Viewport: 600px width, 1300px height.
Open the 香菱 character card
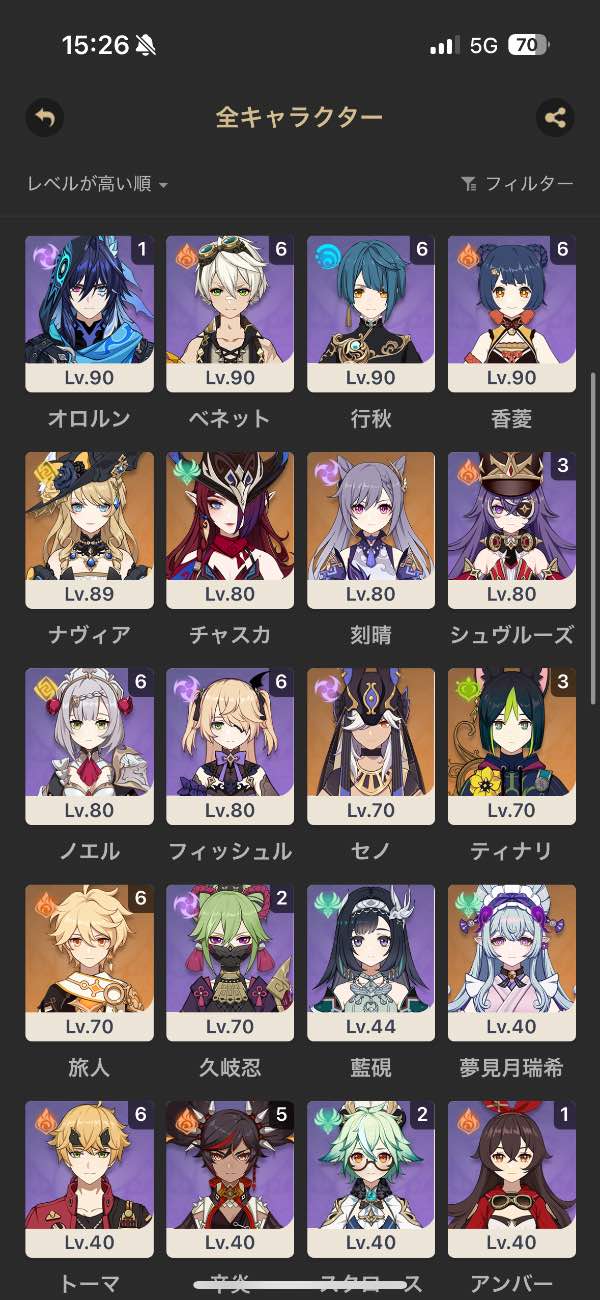(x=512, y=313)
